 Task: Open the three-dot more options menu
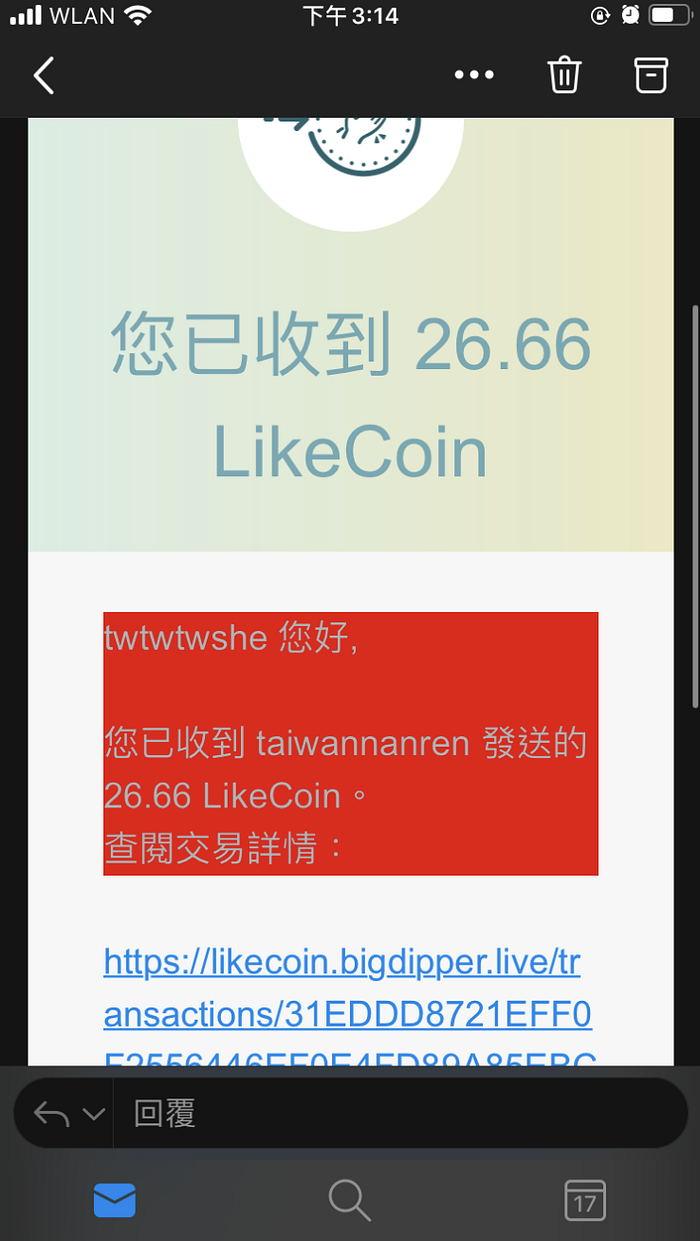[474, 75]
